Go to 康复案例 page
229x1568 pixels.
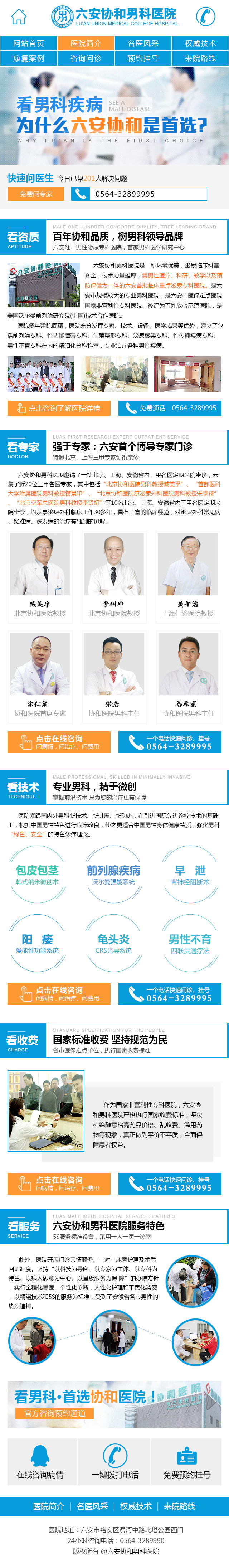[29, 58]
